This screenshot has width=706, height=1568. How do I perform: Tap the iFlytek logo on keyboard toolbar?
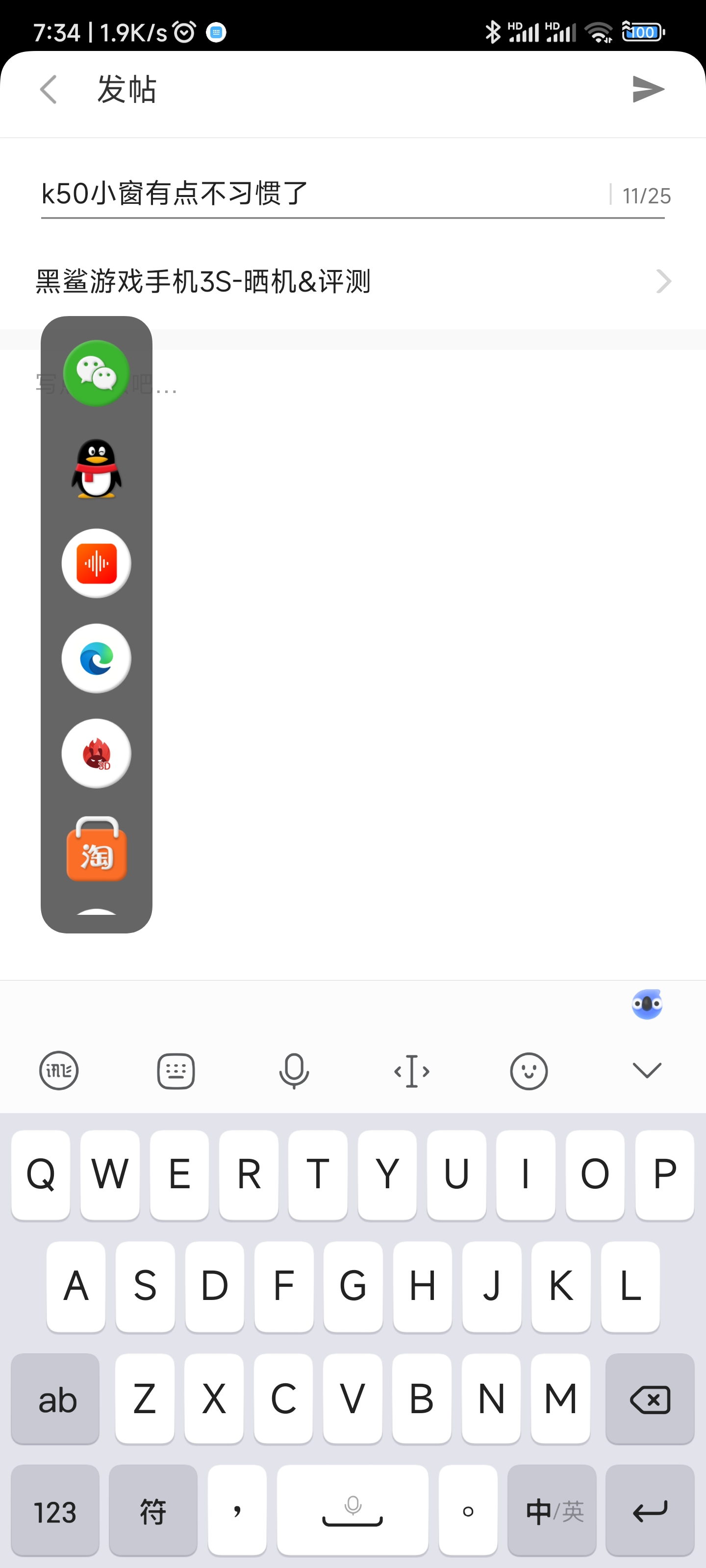[58, 1070]
